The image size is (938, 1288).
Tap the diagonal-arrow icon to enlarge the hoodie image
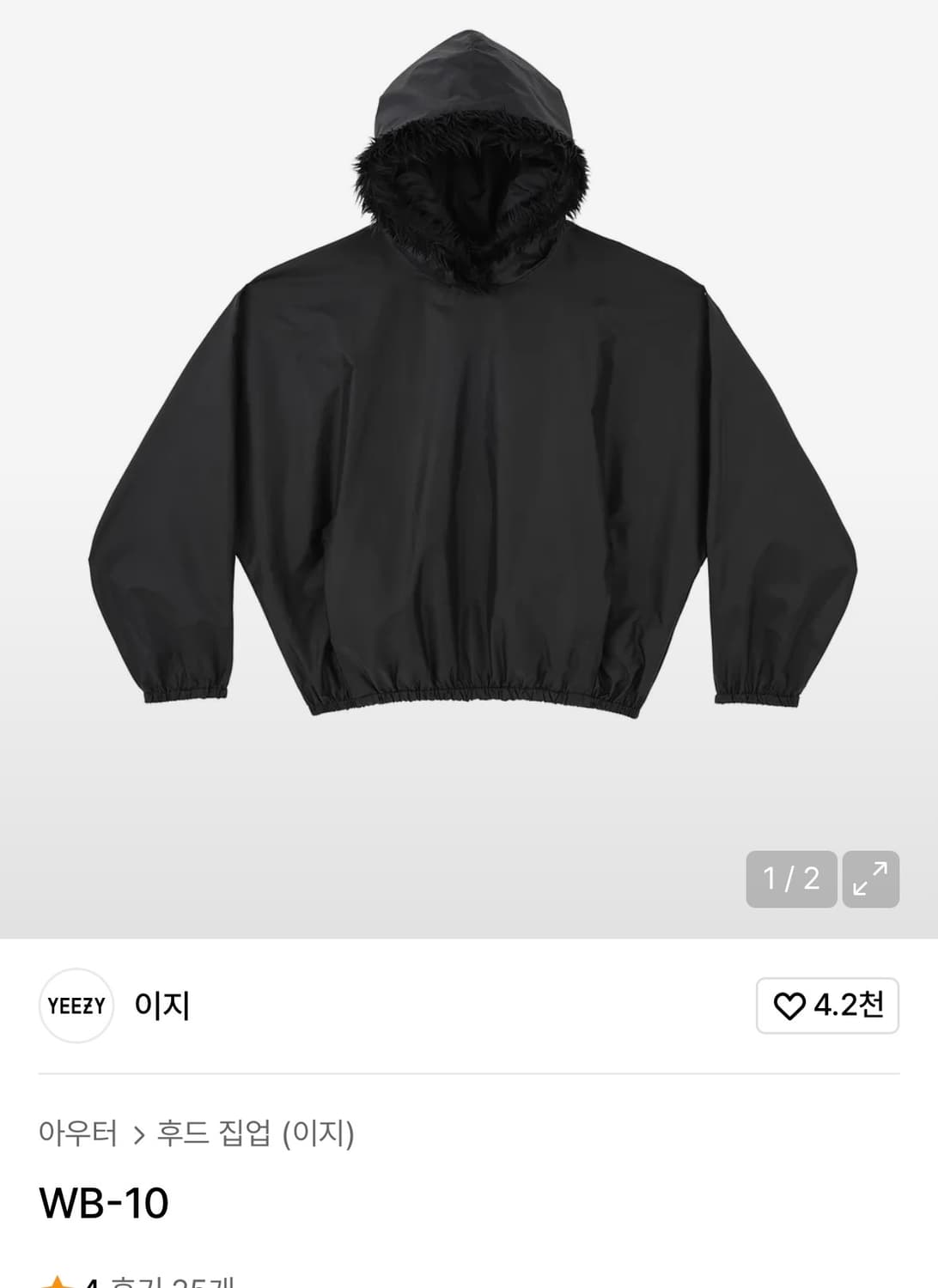tap(870, 878)
